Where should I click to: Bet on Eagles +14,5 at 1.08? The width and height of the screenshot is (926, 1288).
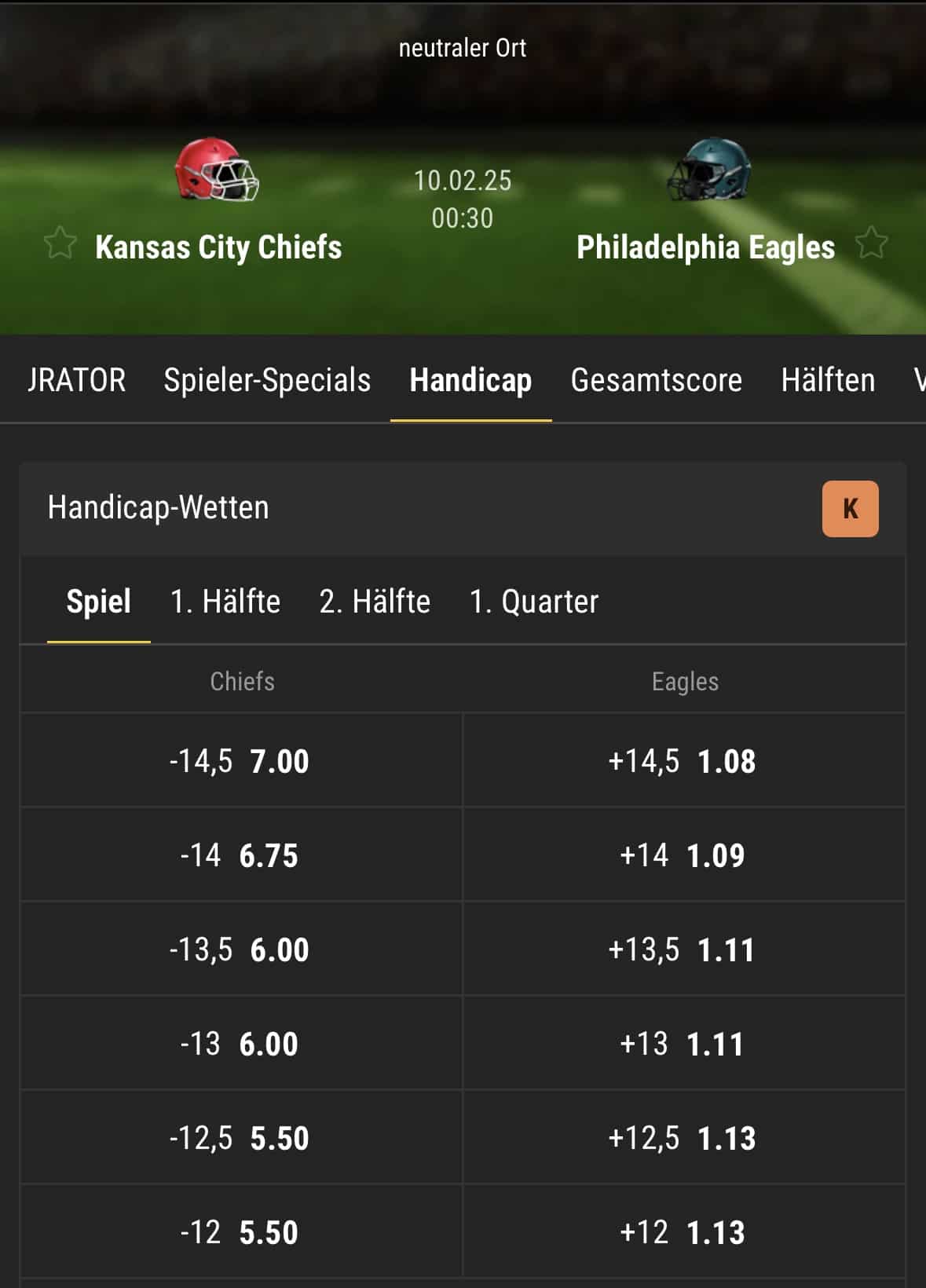[683, 761]
